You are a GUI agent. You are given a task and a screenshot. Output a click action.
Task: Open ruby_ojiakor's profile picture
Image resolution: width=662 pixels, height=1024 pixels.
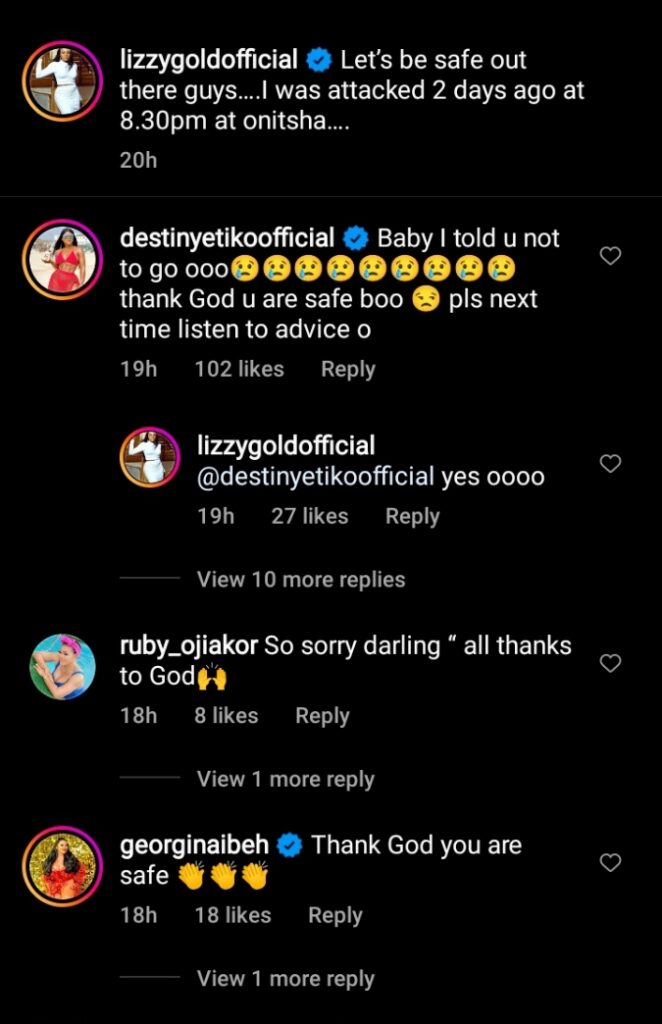click(63, 666)
